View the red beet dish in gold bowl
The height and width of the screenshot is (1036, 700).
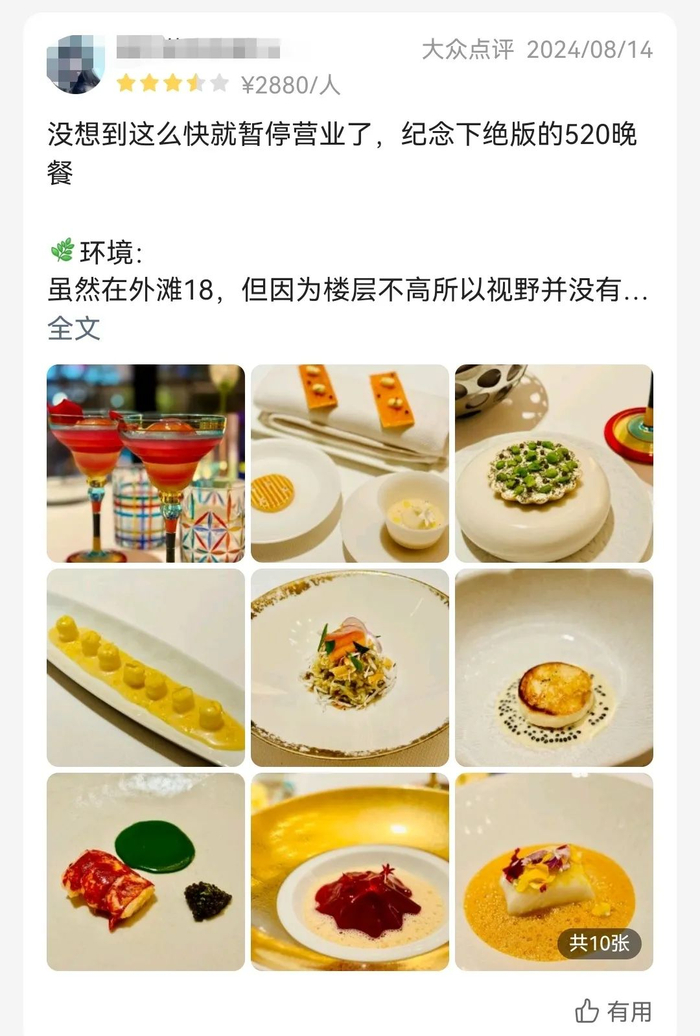(x=350, y=871)
